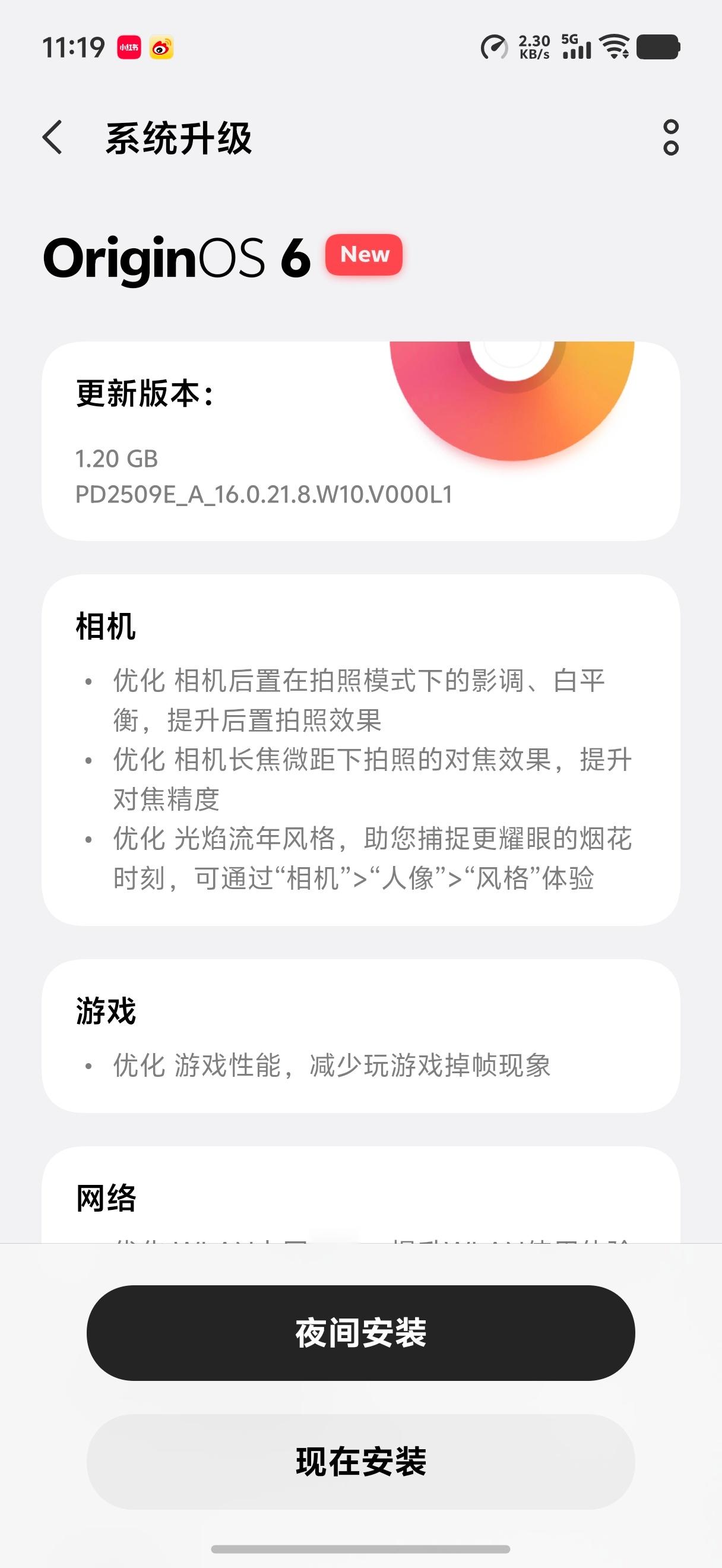Open the two-dot overflow menu top right
722x1568 pixels.
[x=671, y=139]
